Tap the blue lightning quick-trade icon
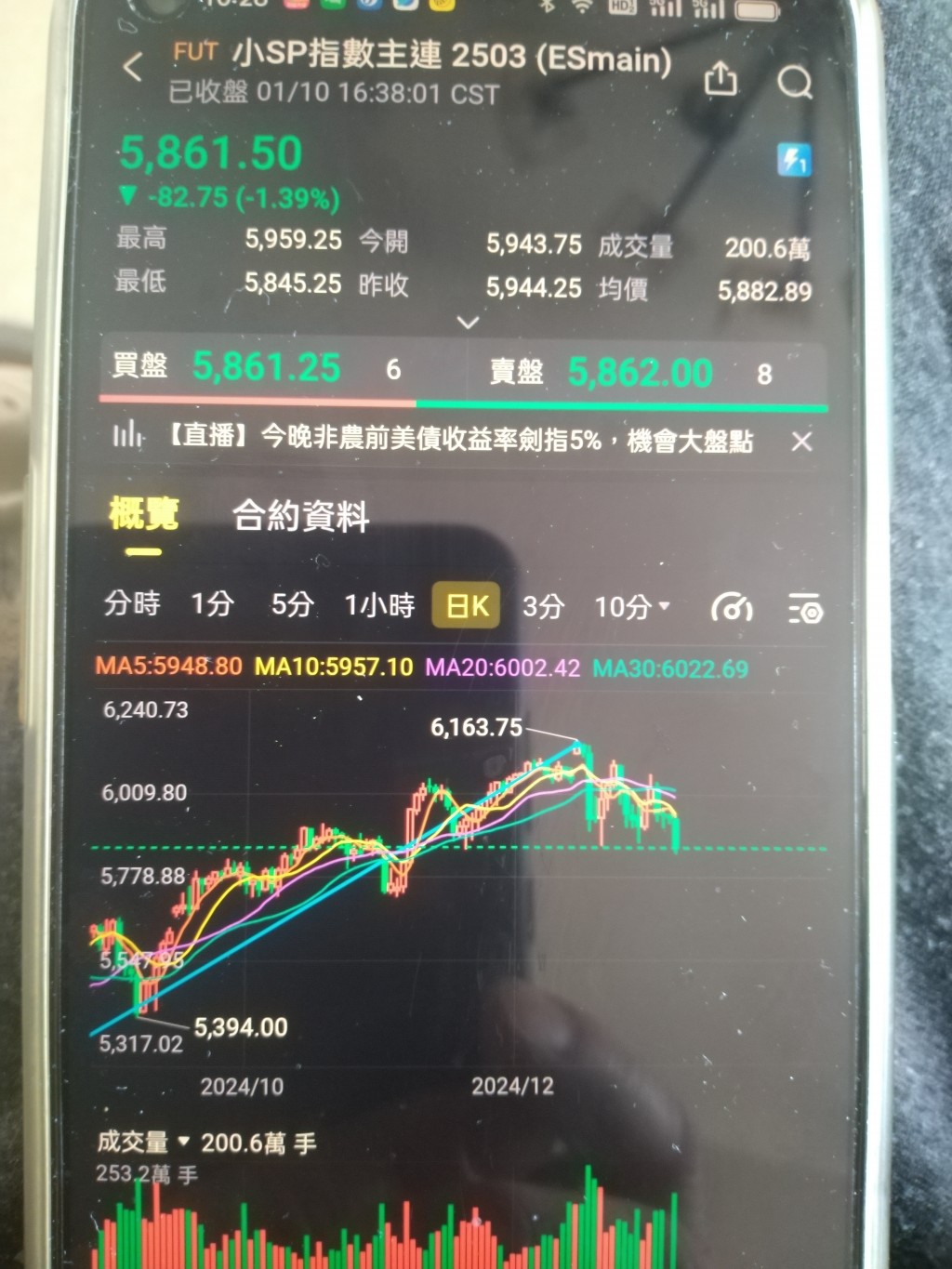The height and width of the screenshot is (1269, 952). pyautogui.click(x=794, y=160)
